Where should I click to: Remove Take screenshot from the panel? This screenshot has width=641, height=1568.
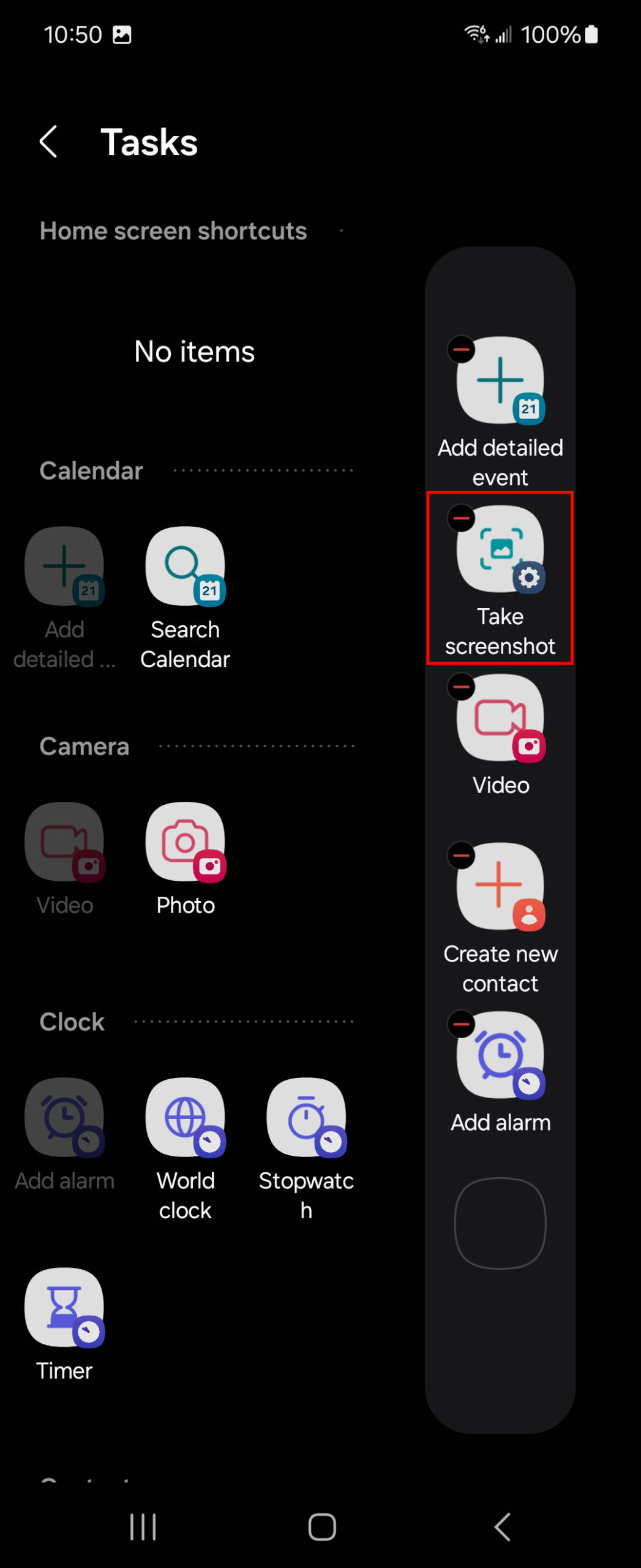pos(462,518)
